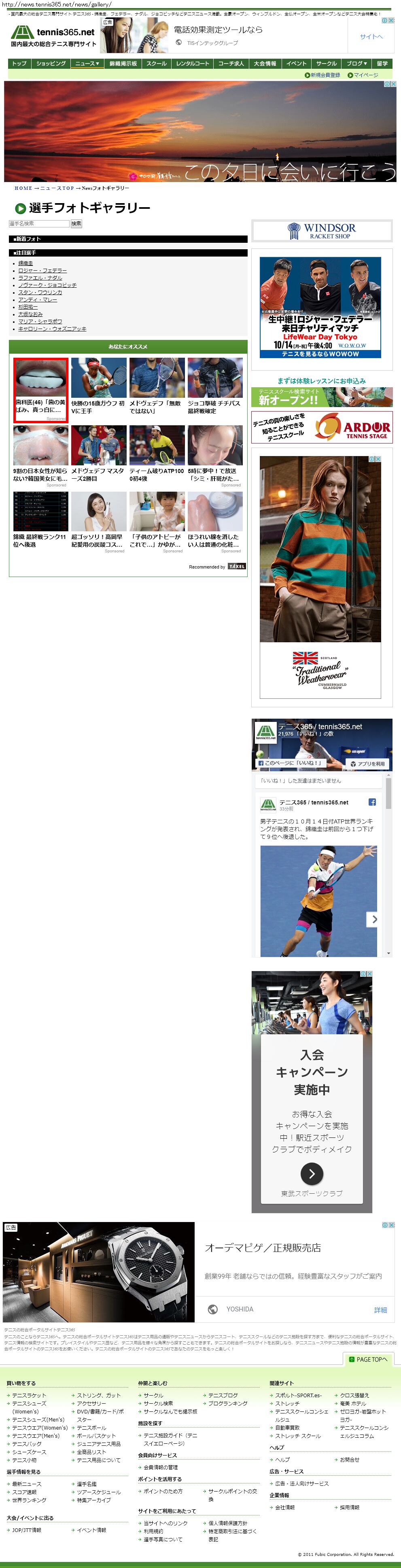
Task: Open the マイページ link
Action: [365, 75]
